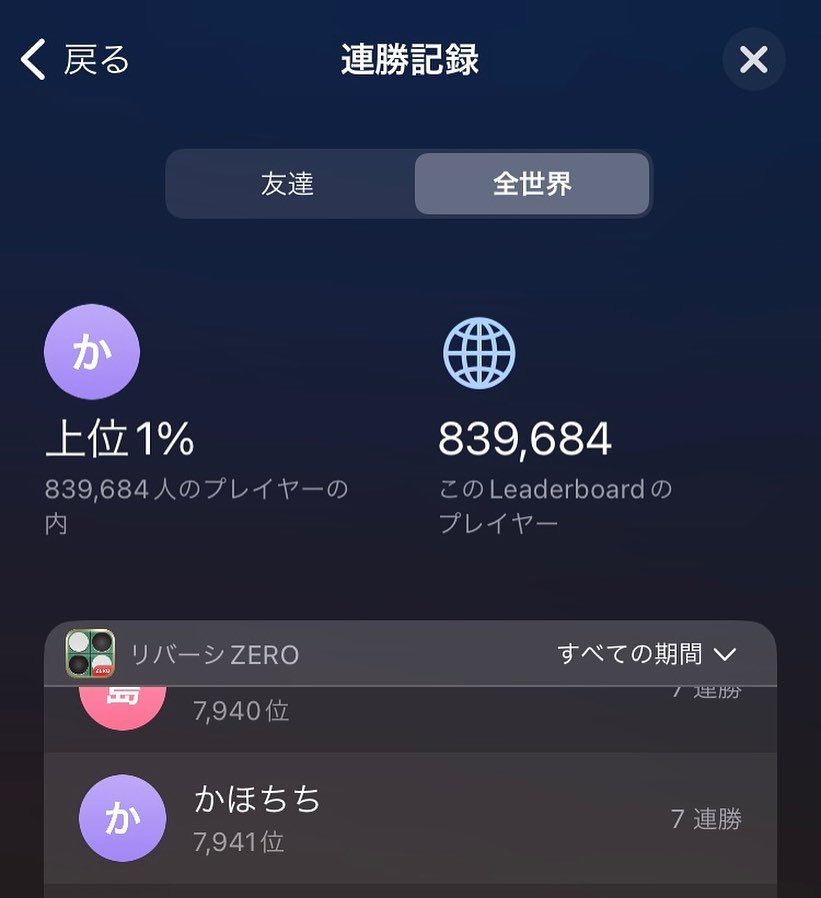Go back with the 戻る button

(76, 60)
